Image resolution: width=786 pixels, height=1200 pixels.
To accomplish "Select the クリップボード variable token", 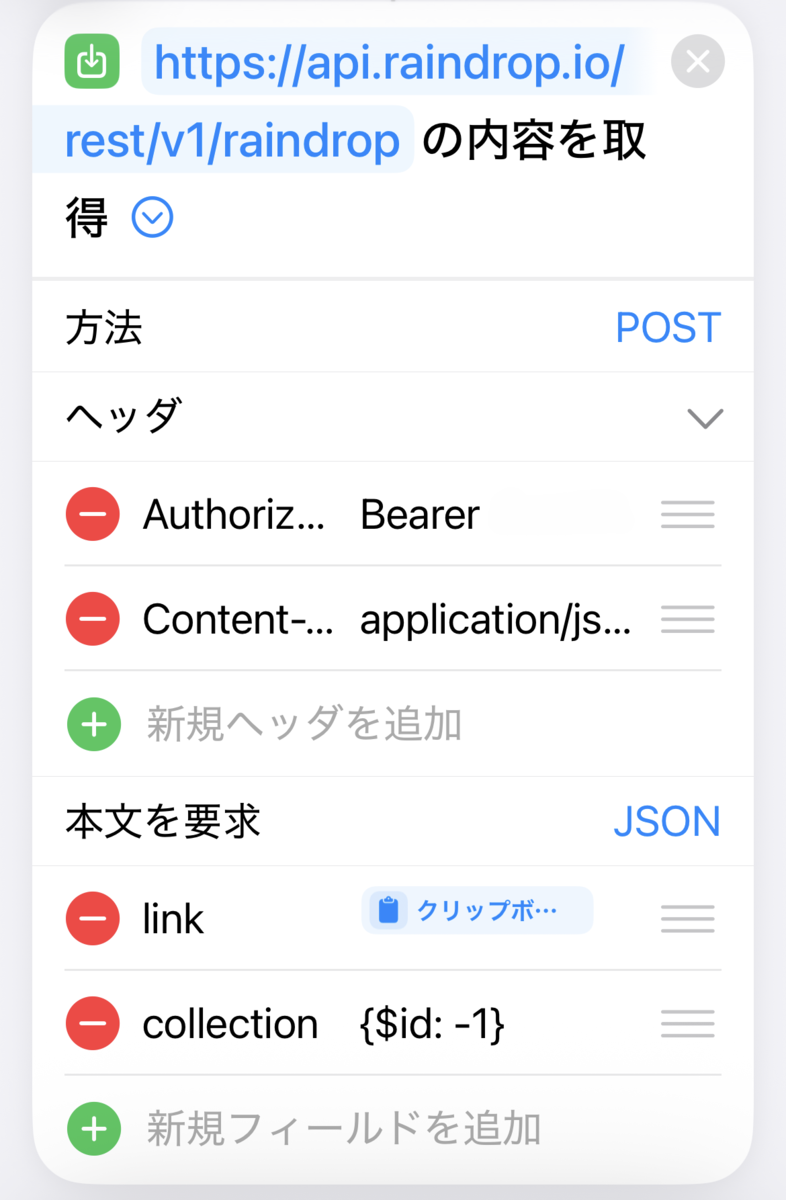I will pos(477,911).
